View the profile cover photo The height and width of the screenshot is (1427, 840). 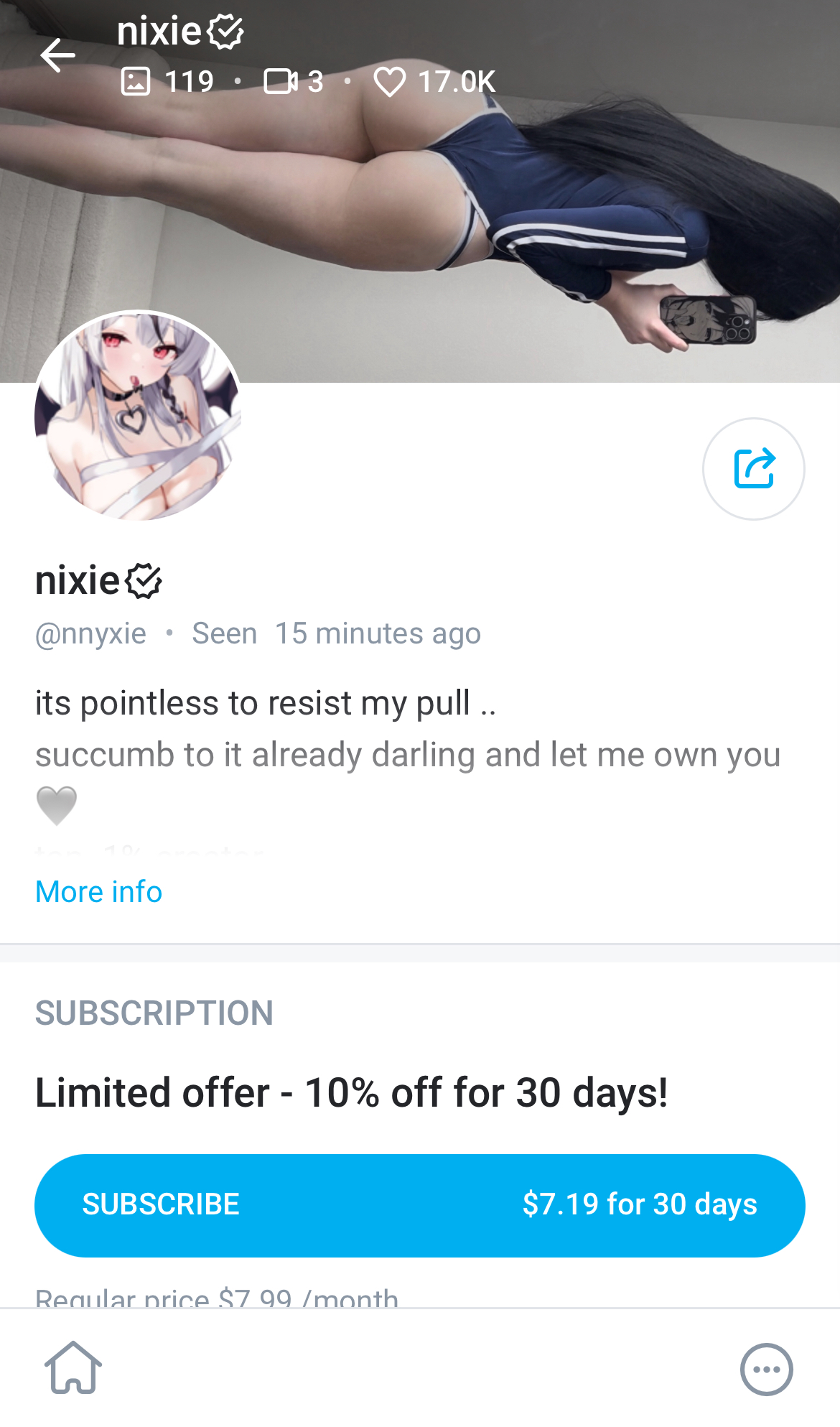pyautogui.click(x=420, y=191)
